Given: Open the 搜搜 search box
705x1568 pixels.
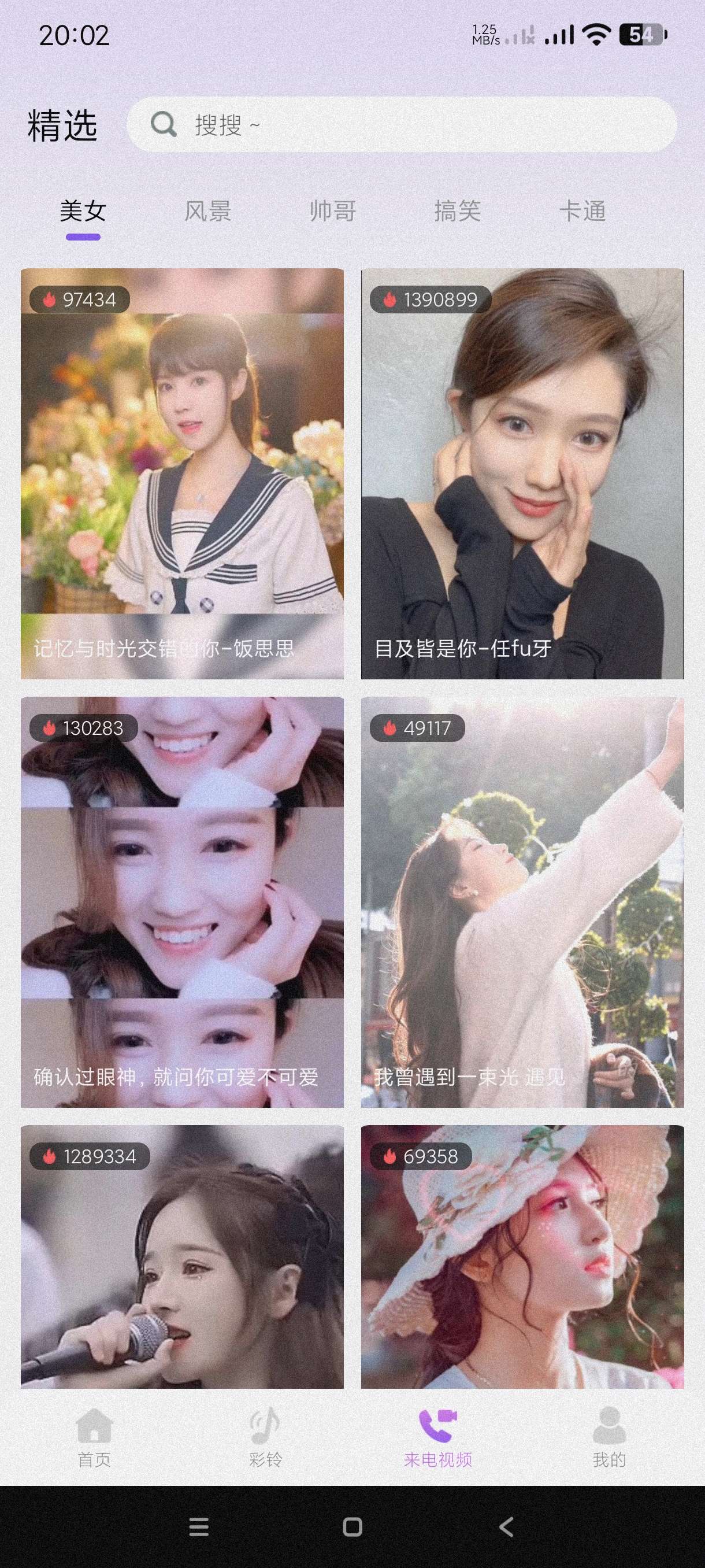Looking at the screenshot, I should tap(402, 124).
